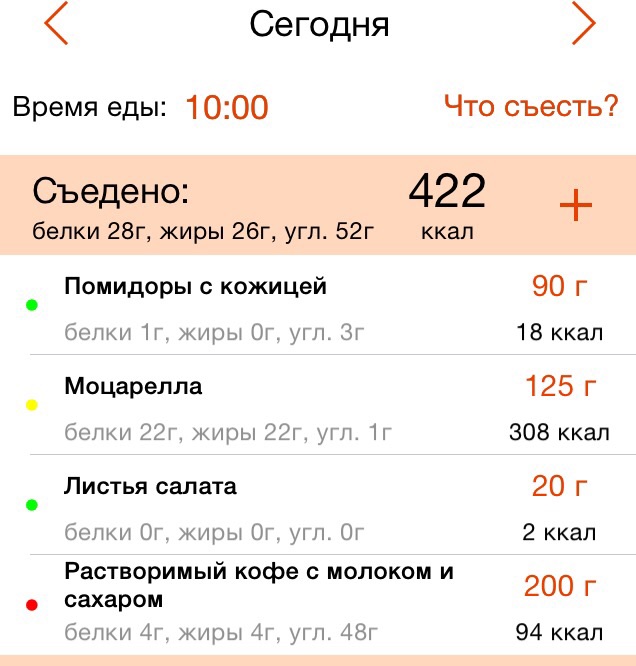Go to the next day

pyautogui.click(x=583, y=23)
